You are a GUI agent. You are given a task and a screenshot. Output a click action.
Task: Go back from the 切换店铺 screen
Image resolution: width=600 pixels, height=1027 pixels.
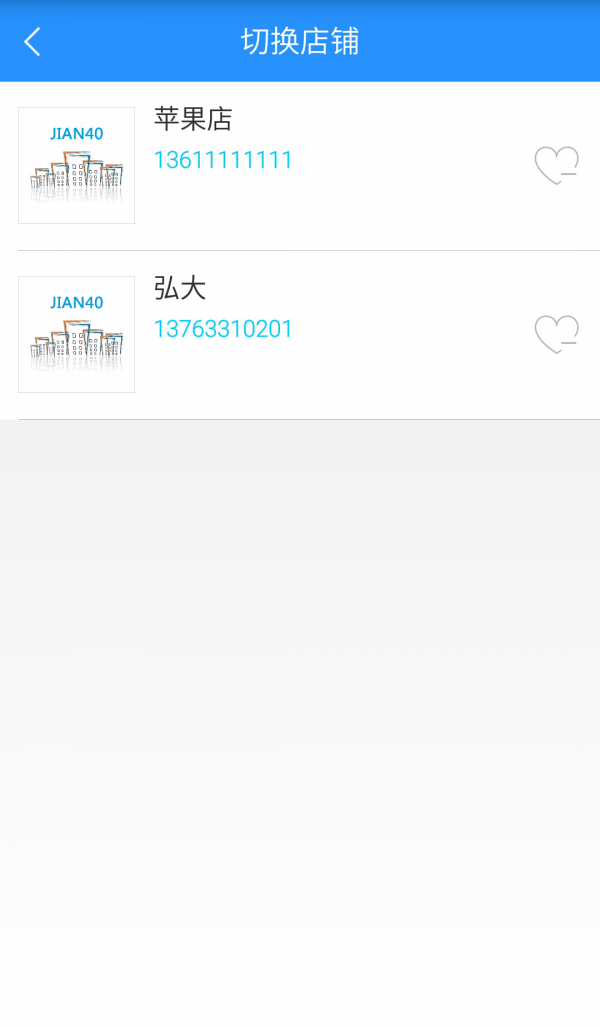[x=33, y=41]
